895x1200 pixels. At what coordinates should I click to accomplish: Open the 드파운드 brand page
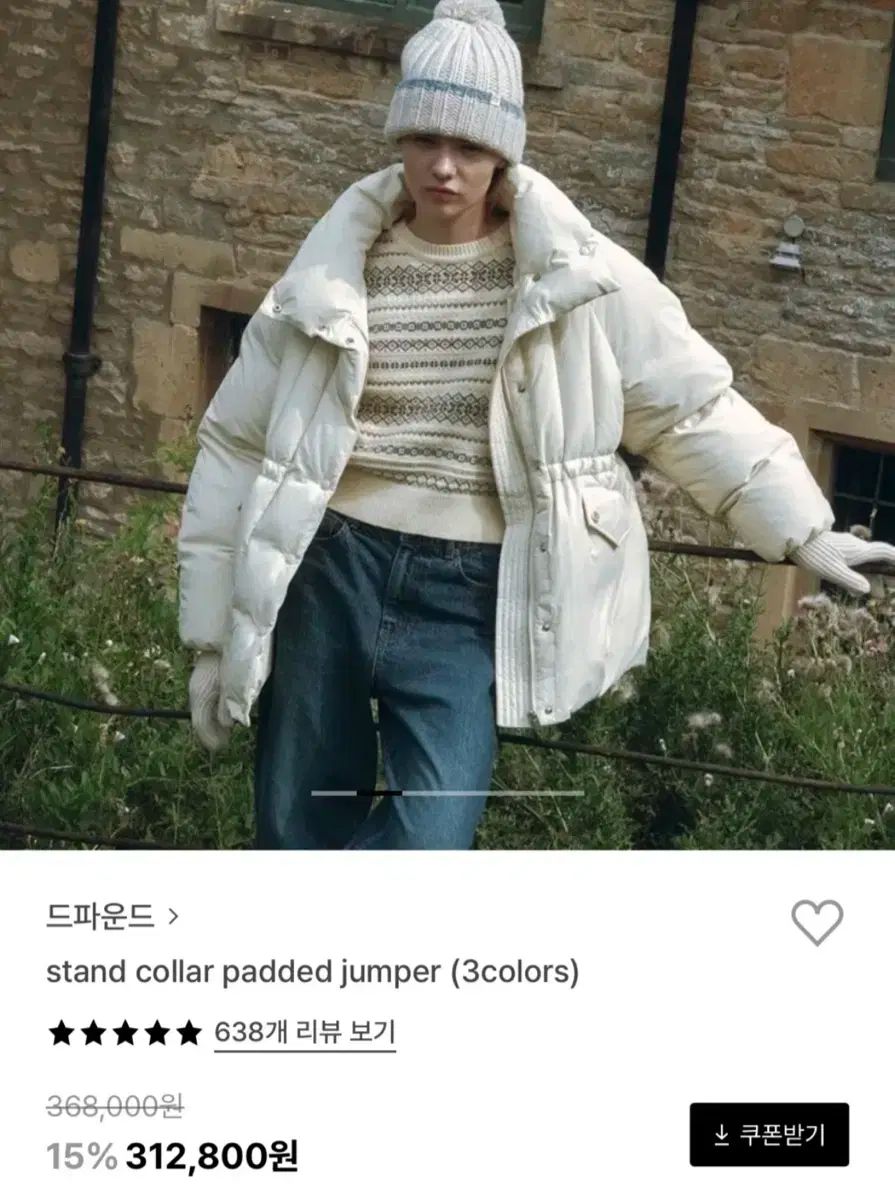click(111, 916)
